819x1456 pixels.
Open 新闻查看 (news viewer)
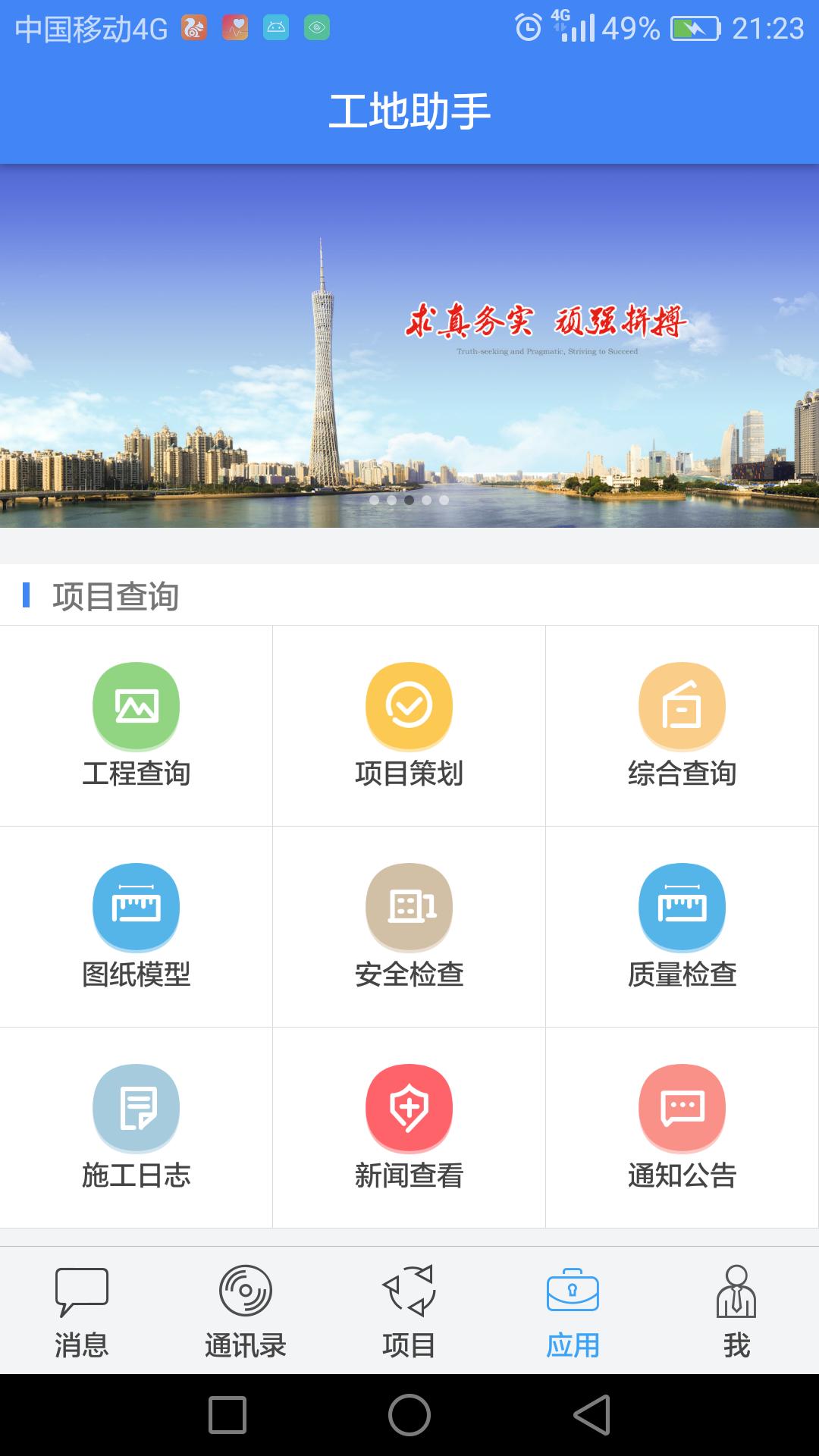coord(409,1126)
